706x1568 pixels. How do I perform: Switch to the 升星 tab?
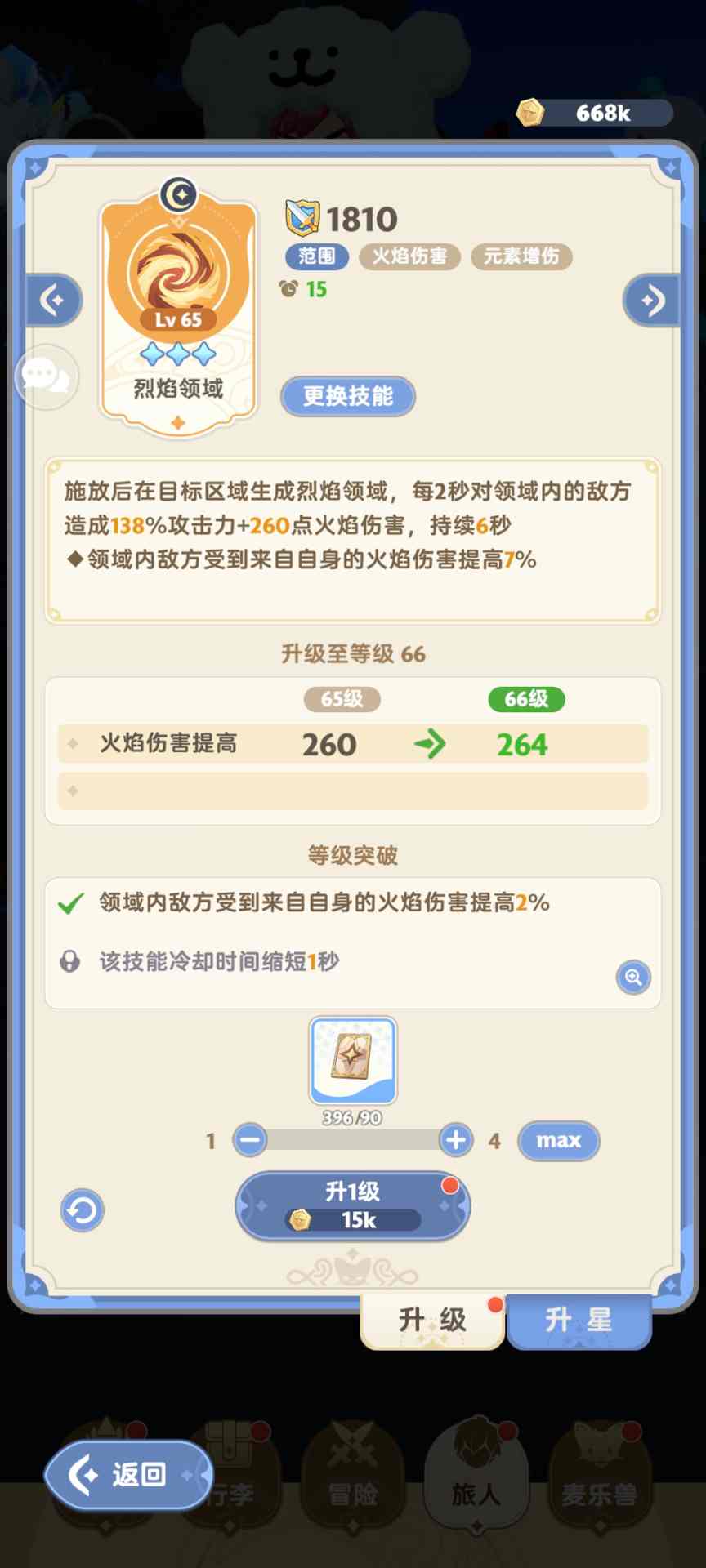coord(579,1320)
